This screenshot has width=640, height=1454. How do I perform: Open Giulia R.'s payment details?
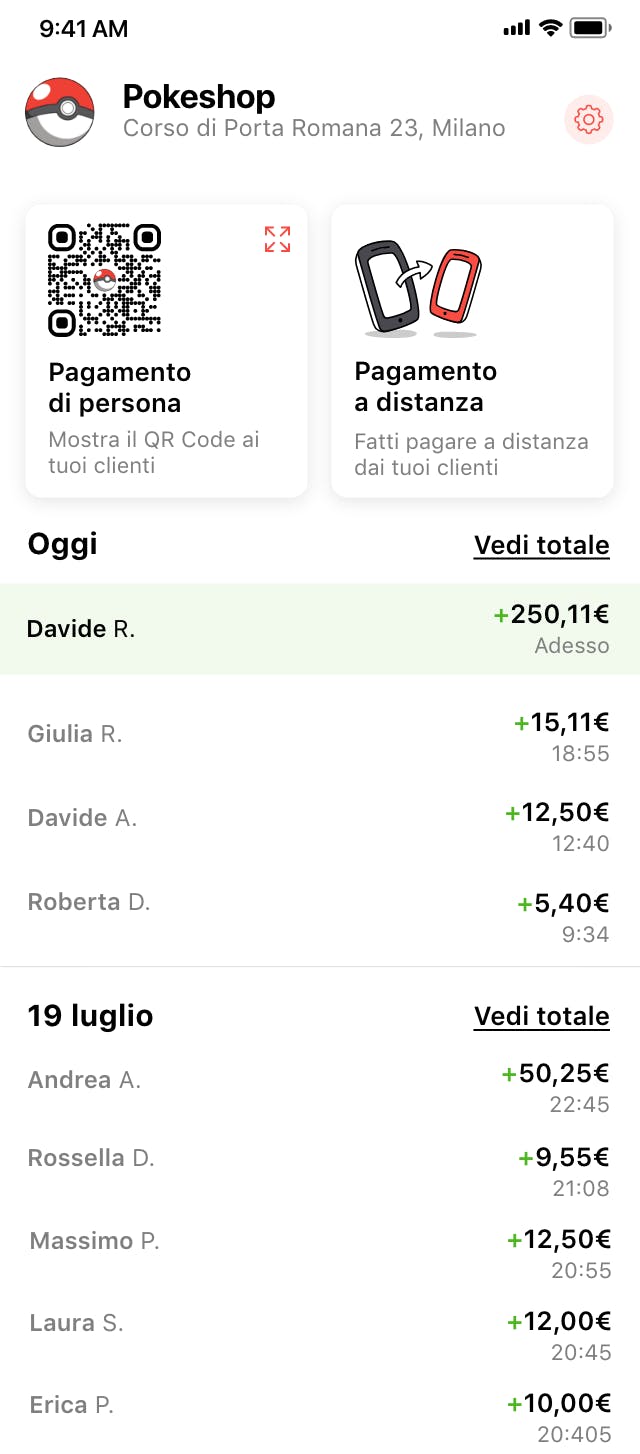[320, 736]
